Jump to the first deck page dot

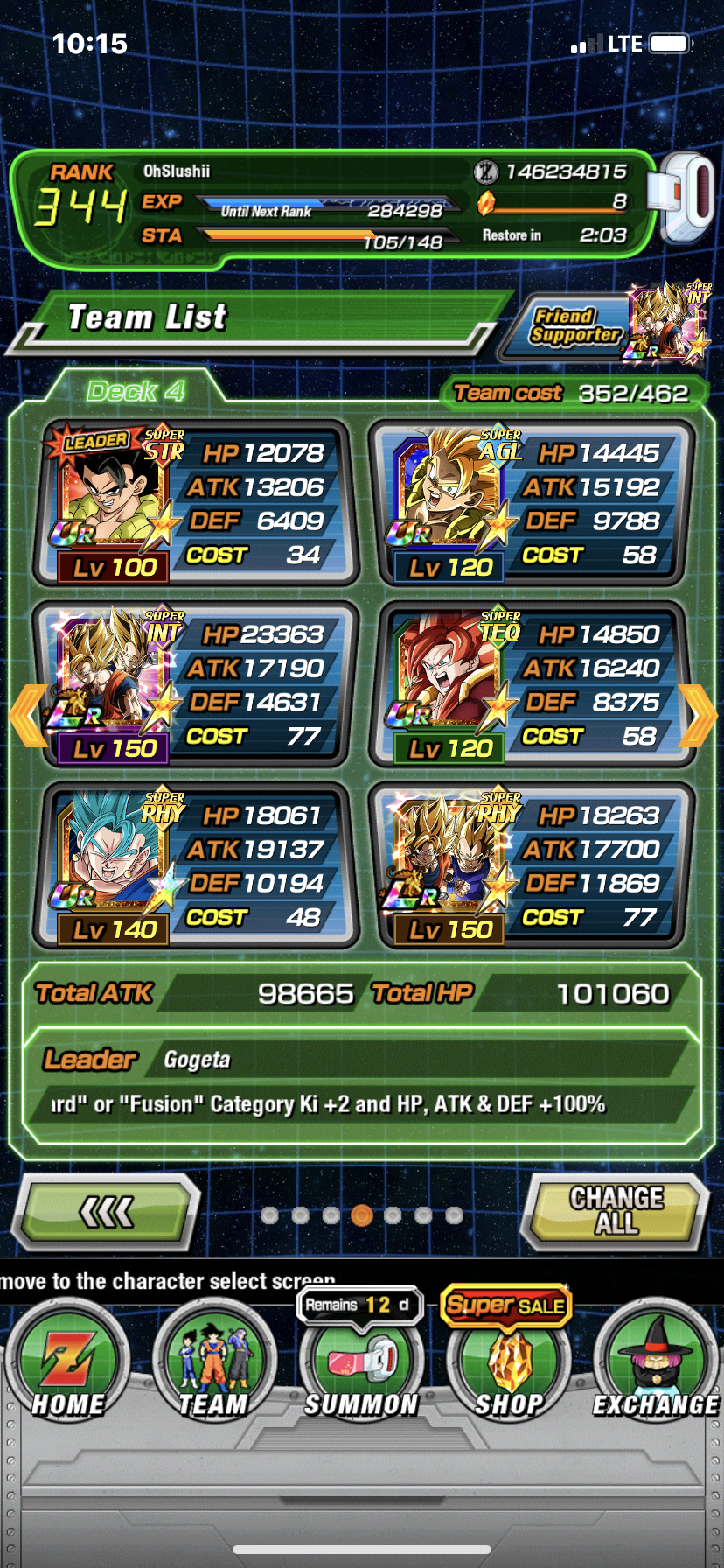(270, 1214)
